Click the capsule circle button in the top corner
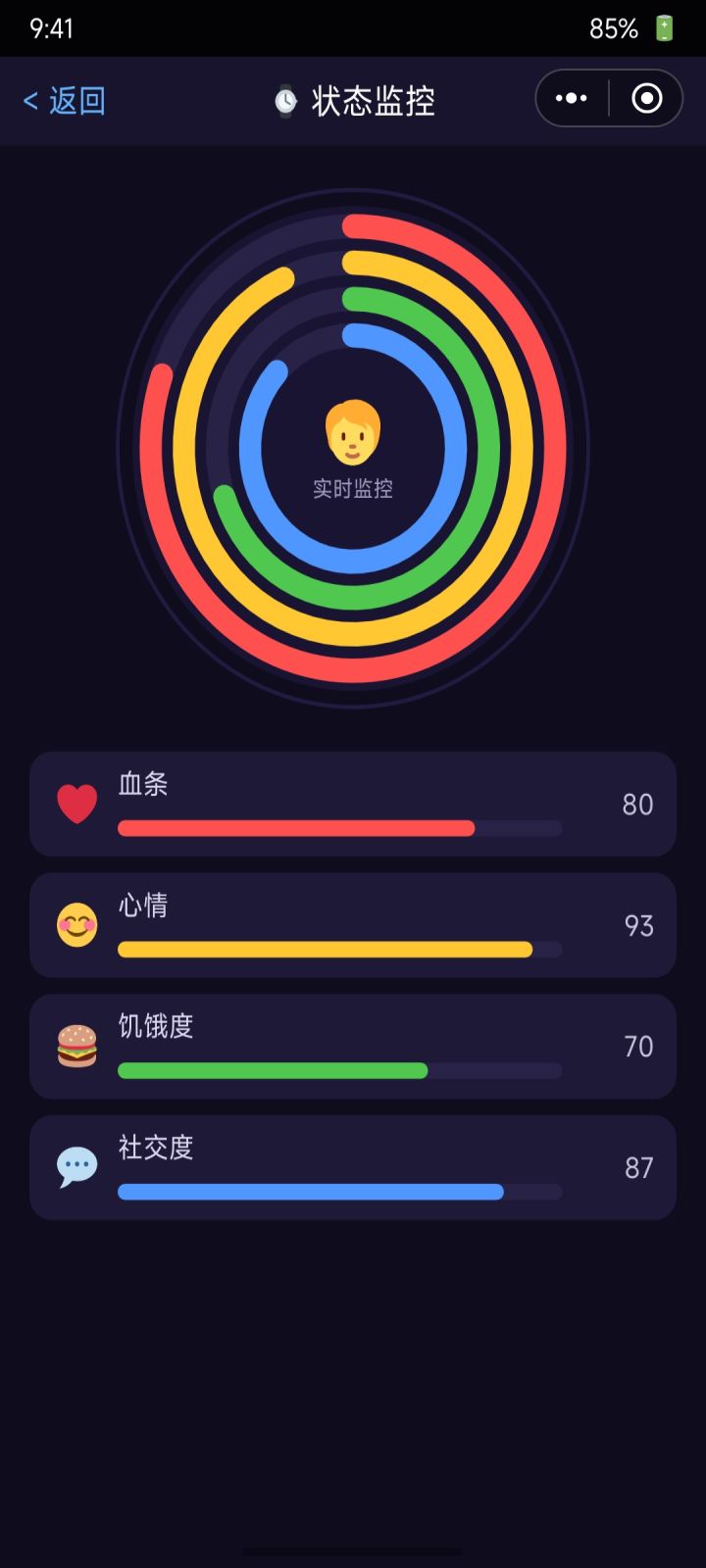The width and height of the screenshot is (706, 1568). coord(644,99)
